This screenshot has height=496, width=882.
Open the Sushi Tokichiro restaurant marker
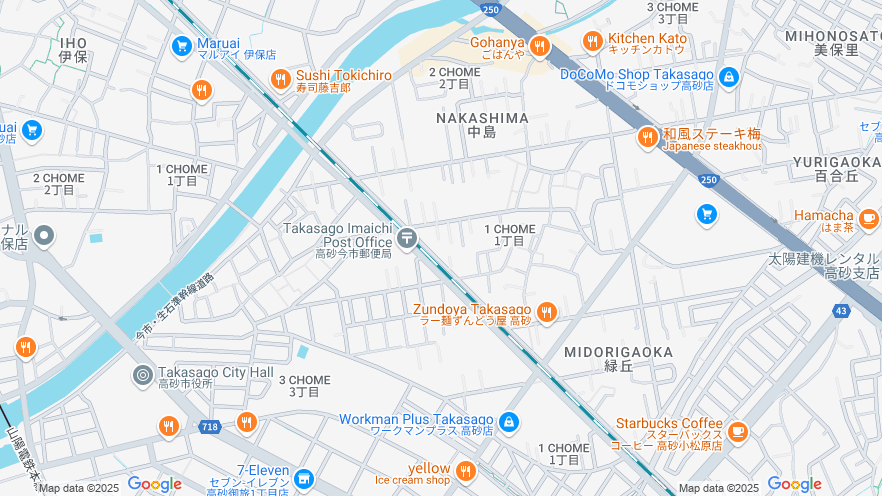coord(280,78)
